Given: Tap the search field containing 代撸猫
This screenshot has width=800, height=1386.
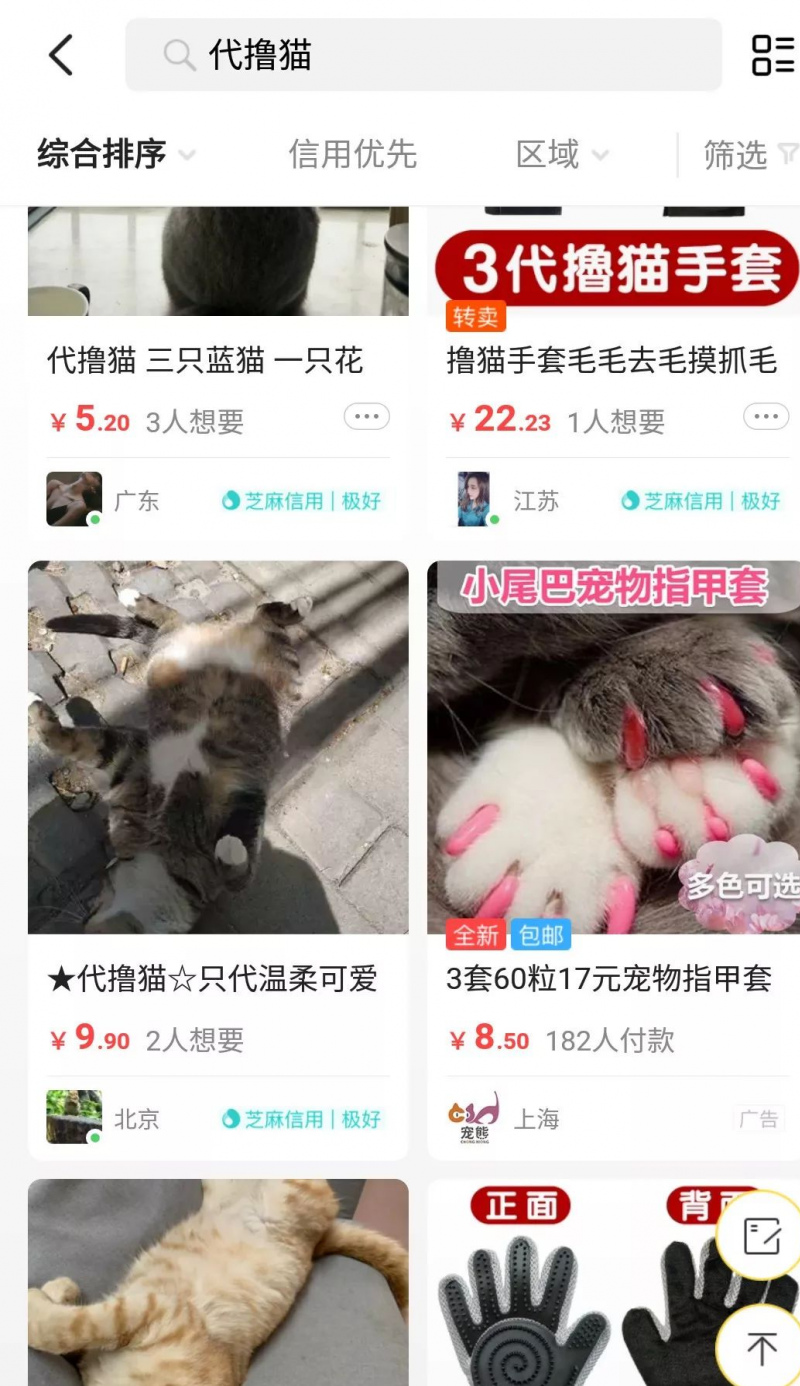Looking at the screenshot, I should point(422,55).
